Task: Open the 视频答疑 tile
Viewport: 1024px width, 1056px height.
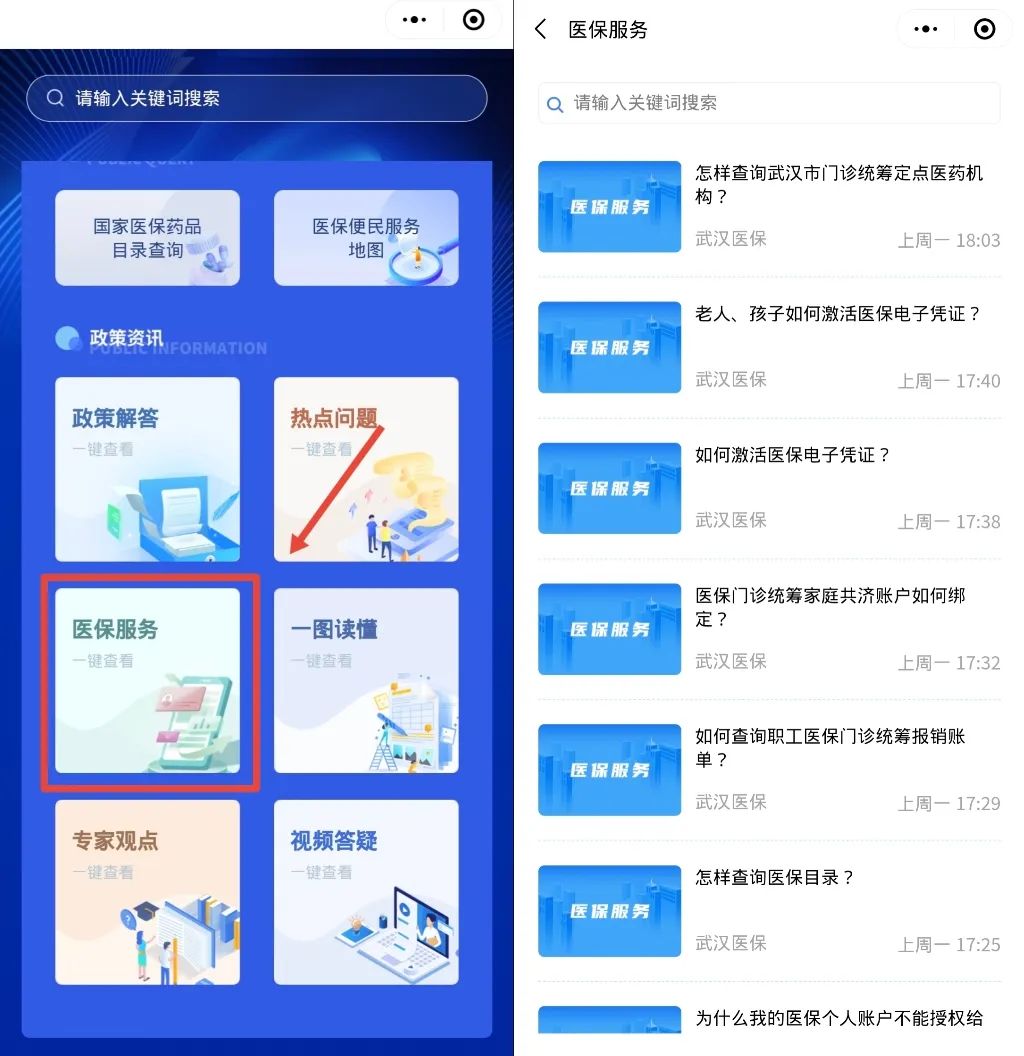Action: coord(366,891)
